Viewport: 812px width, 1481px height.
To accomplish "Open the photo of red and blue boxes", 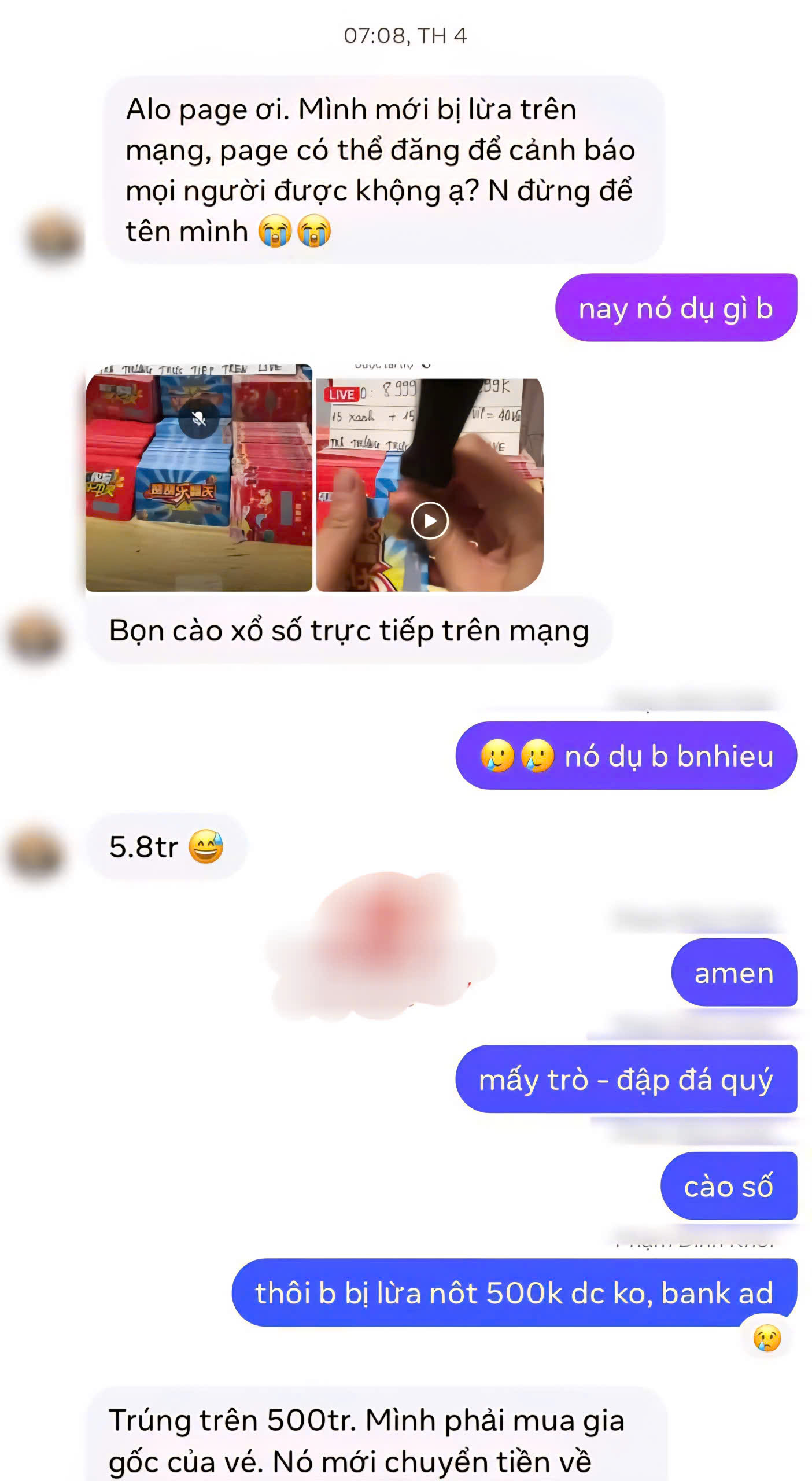I will pos(198,478).
